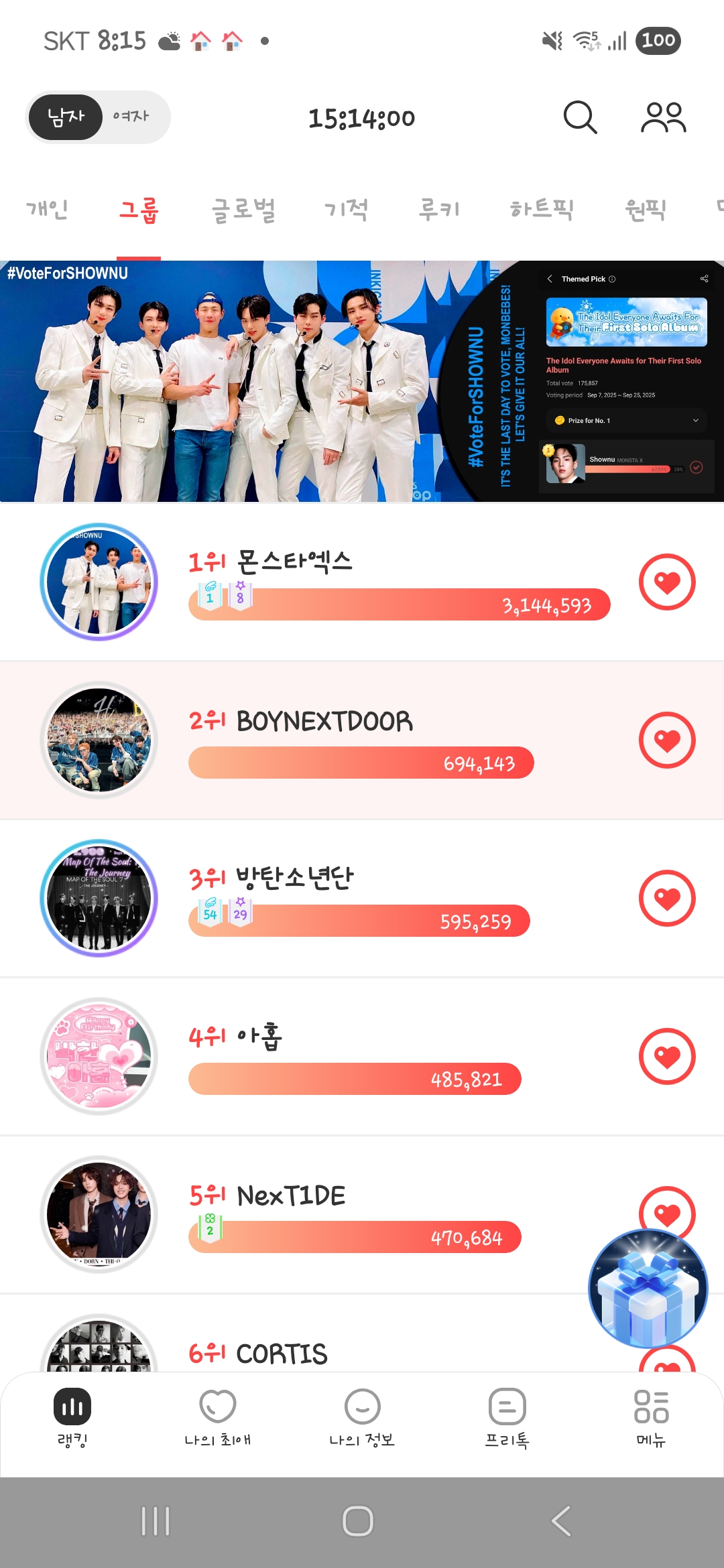The height and width of the screenshot is (1568, 724).
Task: Select the 글로벌 tab
Action: click(x=243, y=210)
